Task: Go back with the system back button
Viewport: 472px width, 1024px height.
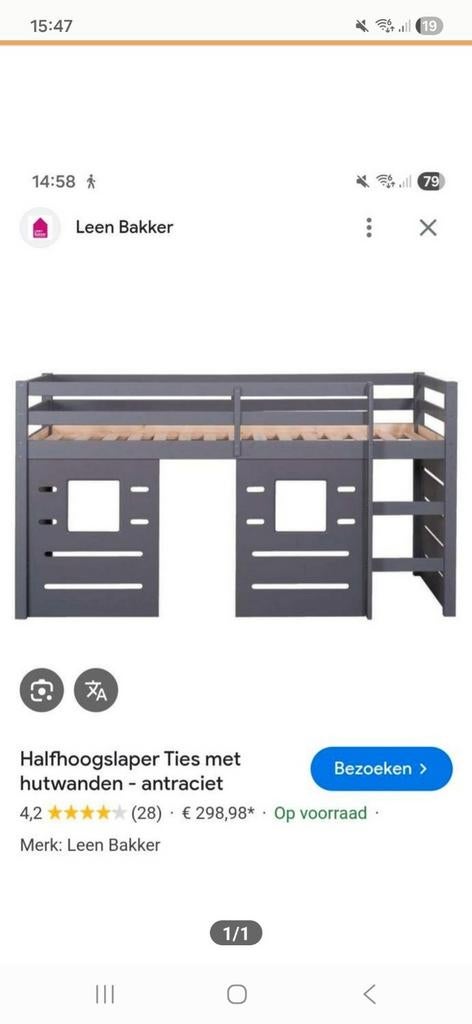Action: (x=370, y=994)
